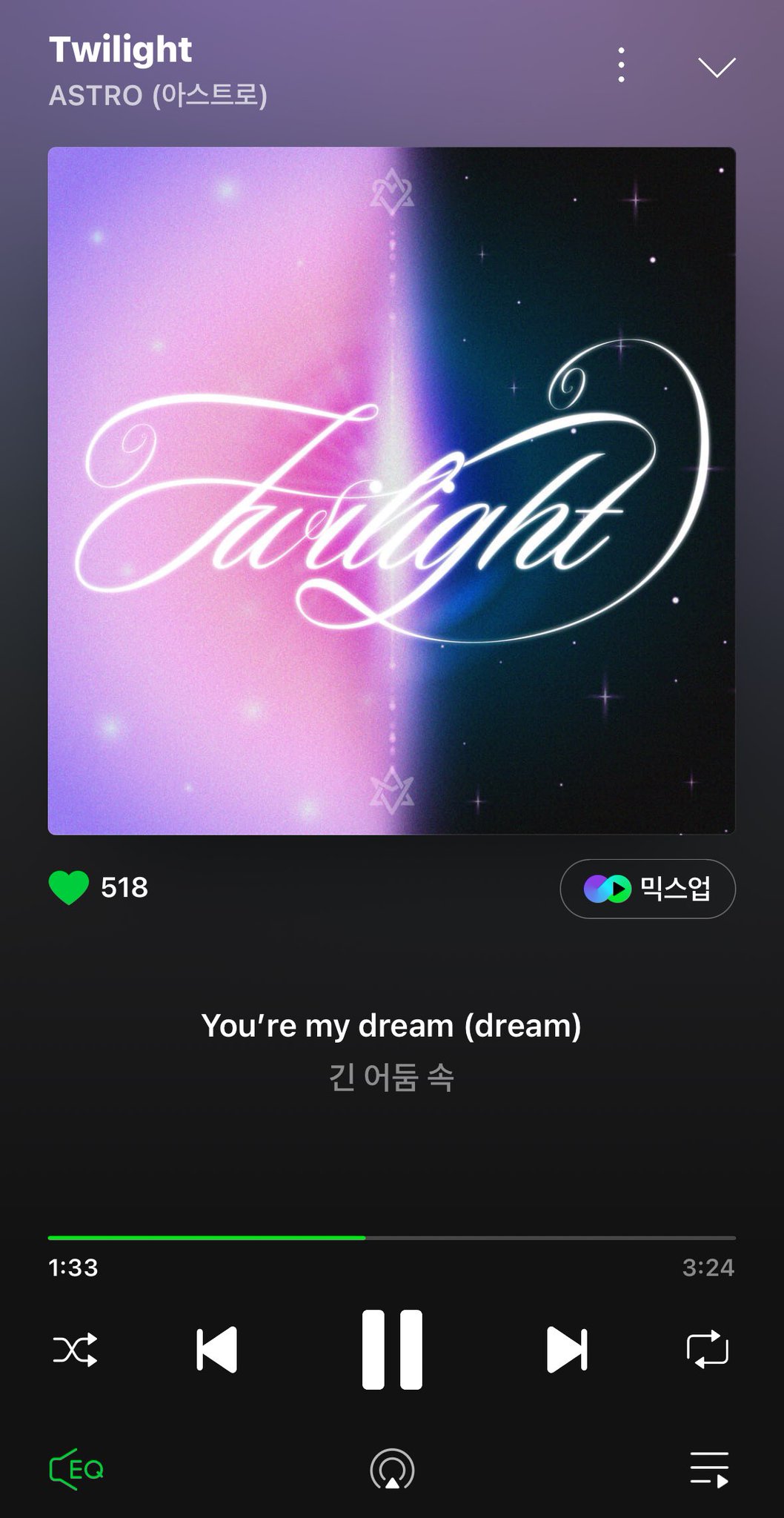Choose an AirPlay output device
The height and width of the screenshot is (1518, 784).
[x=392, y=1468]
